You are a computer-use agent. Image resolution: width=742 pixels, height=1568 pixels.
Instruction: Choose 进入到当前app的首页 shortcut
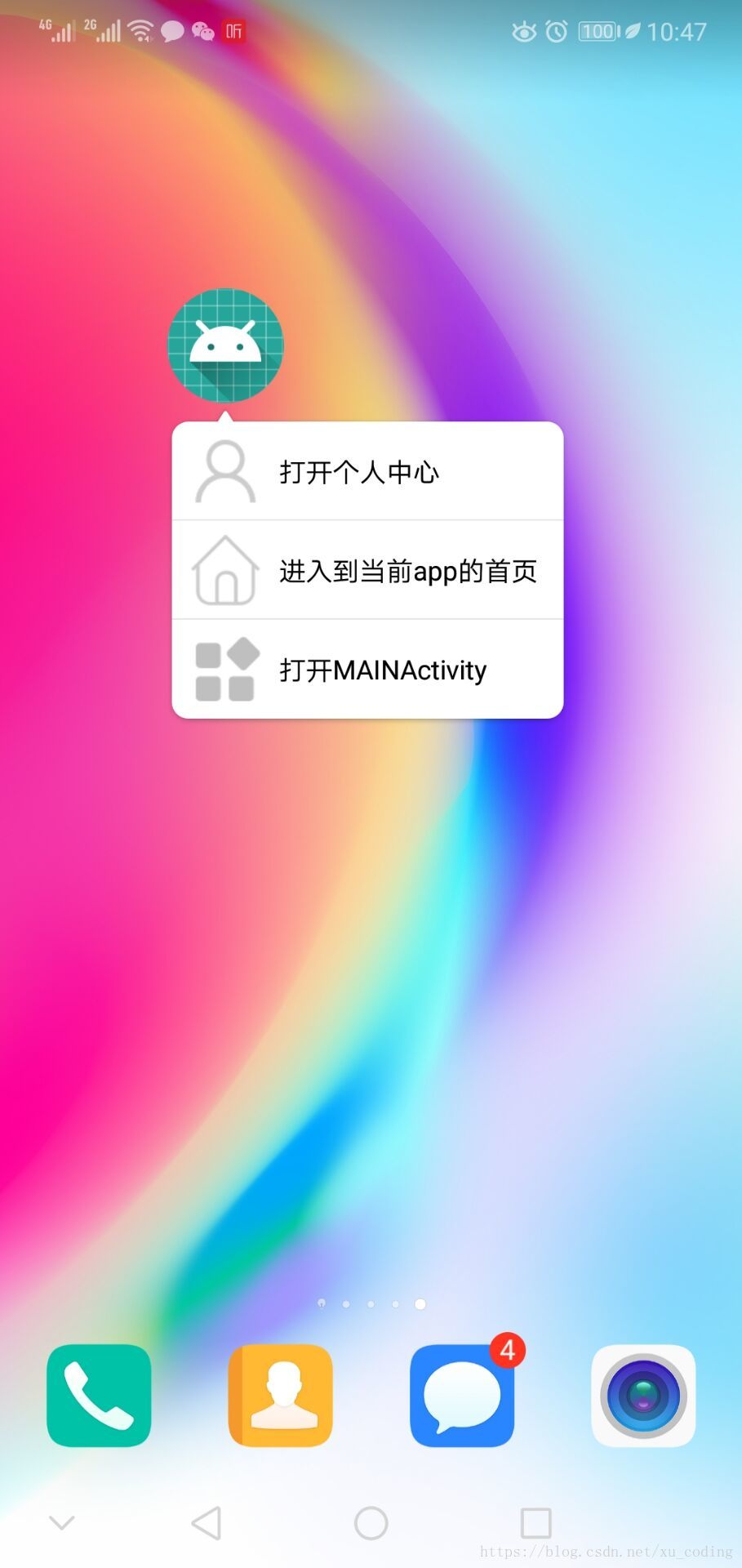[367, 571]
